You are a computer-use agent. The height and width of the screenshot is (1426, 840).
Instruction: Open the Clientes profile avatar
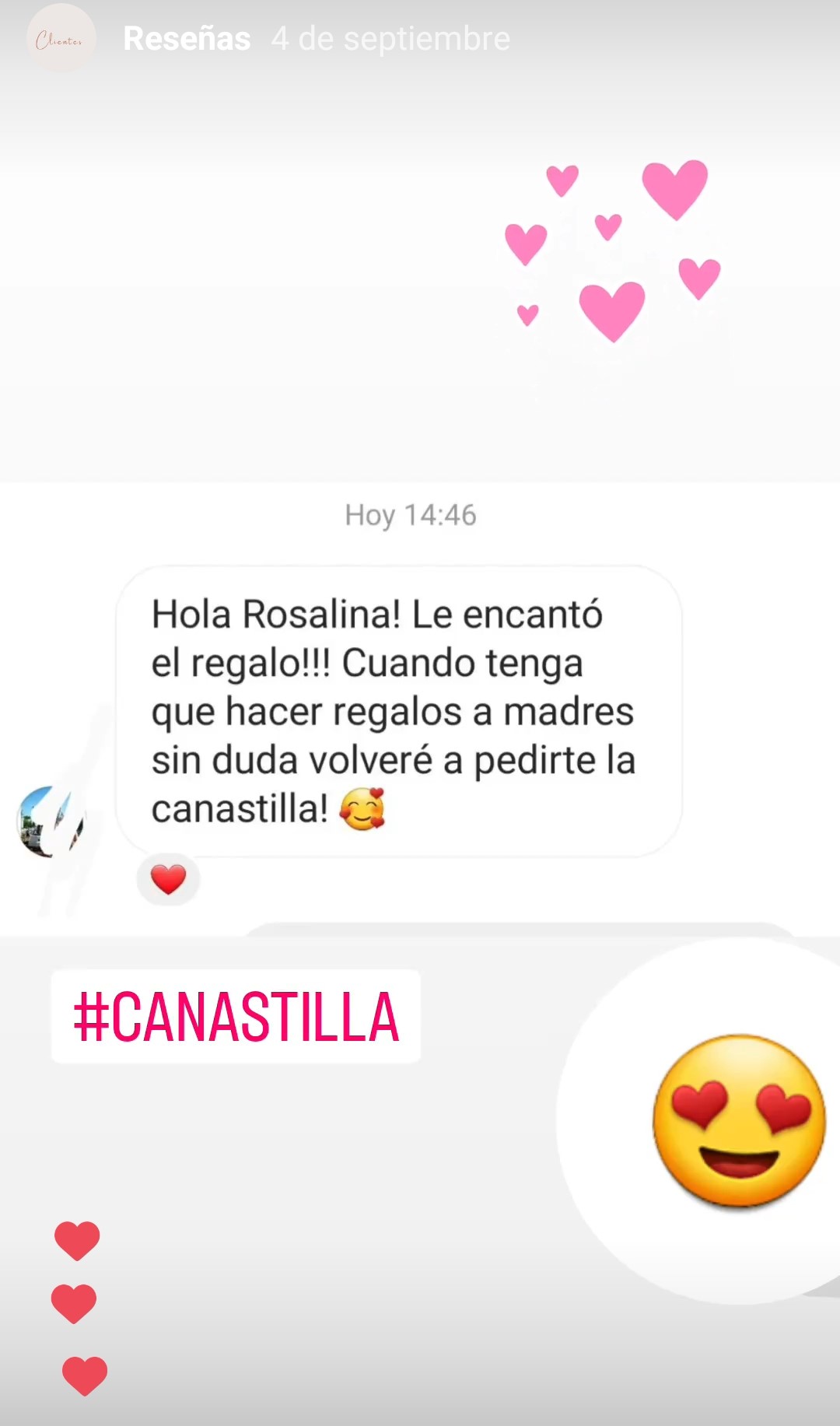coord(61,39)
